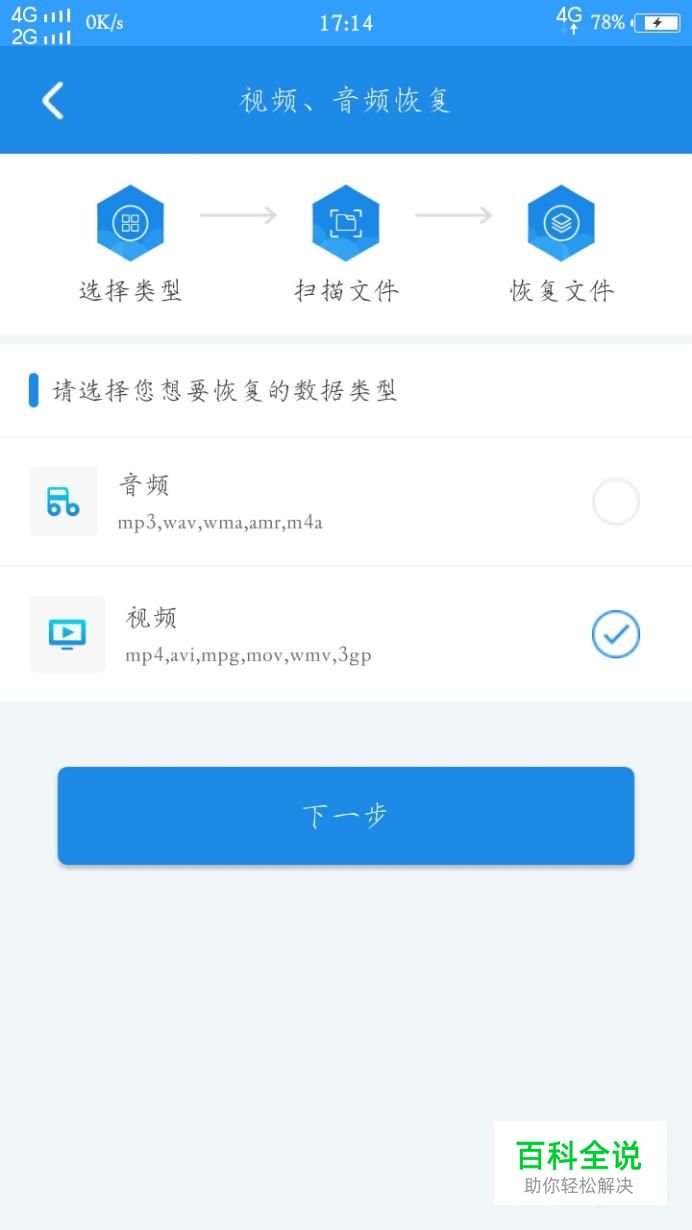Uncheck the 视频 video option
Image resolution: width=692 pixels, height=1230 pixels.
click(x=615, y=634)
